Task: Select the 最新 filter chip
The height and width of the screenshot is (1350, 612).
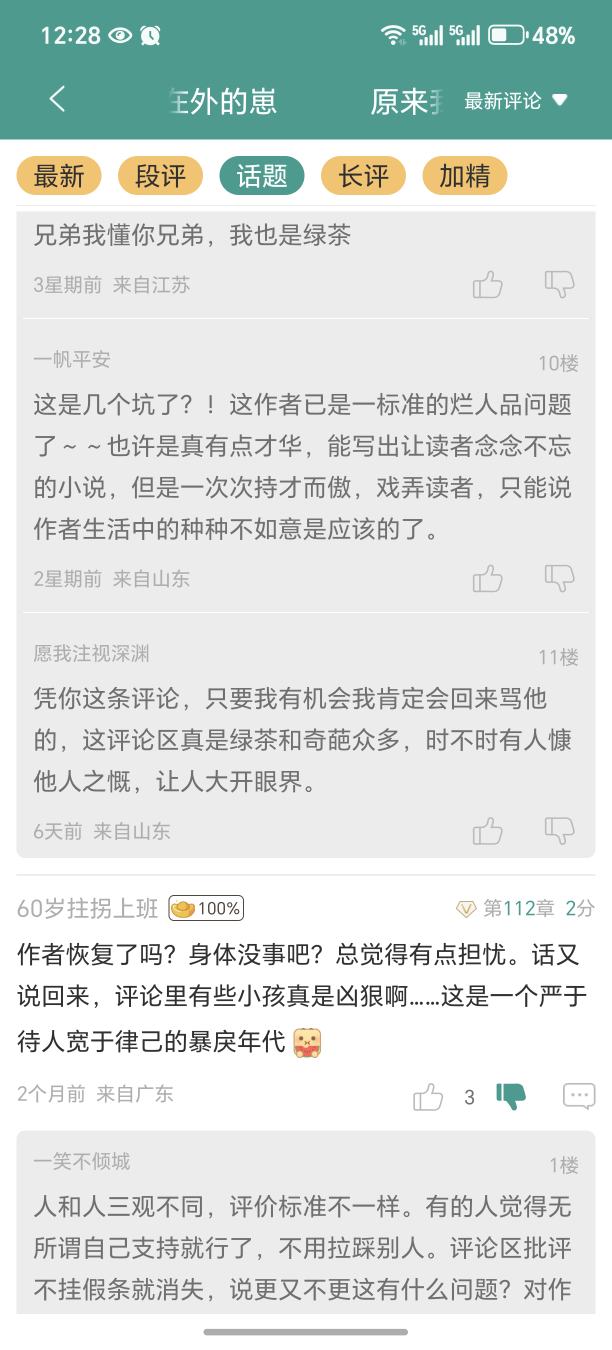Action: point(59,176)
